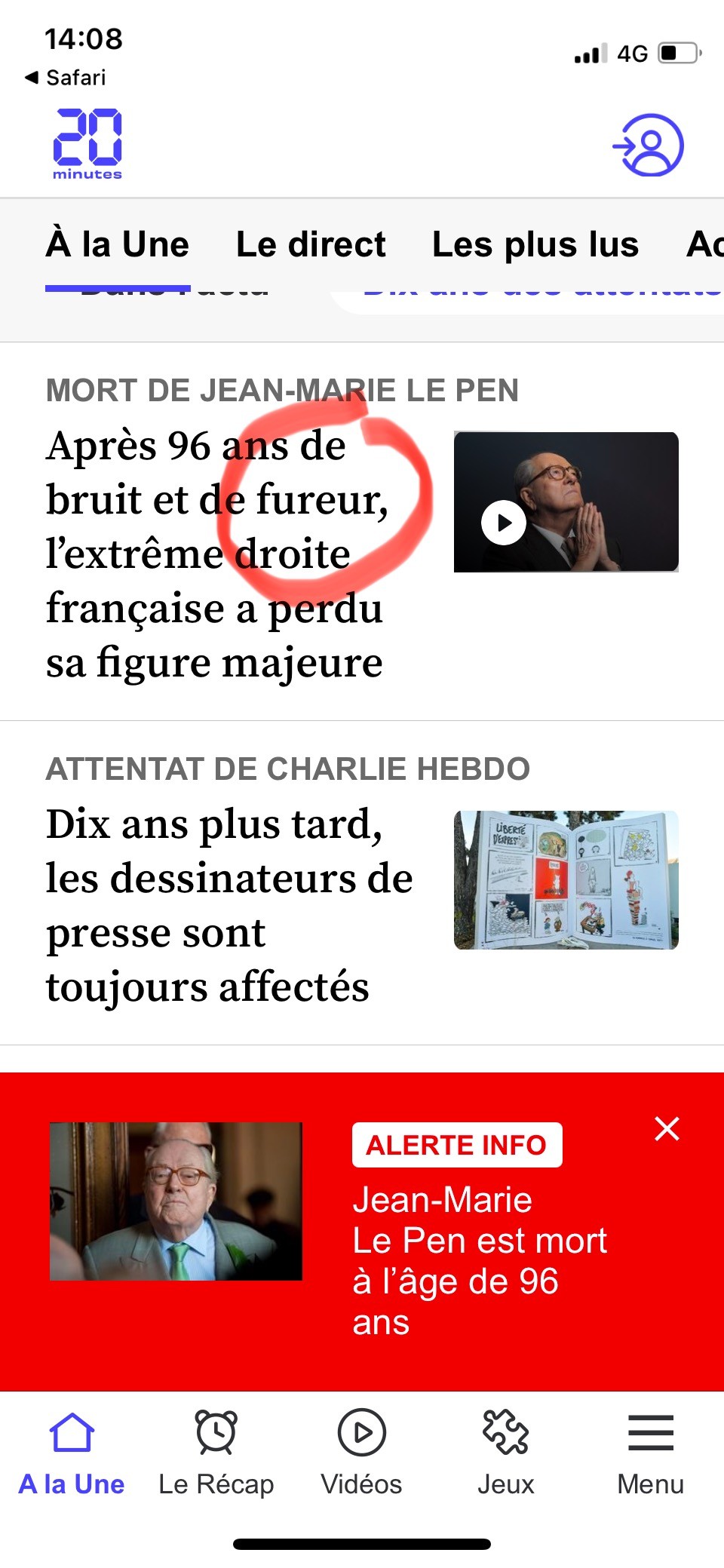724x1568 pixels.
Task: Open article about Jean-Marie Le Pen's death
Action: [215, 554]
